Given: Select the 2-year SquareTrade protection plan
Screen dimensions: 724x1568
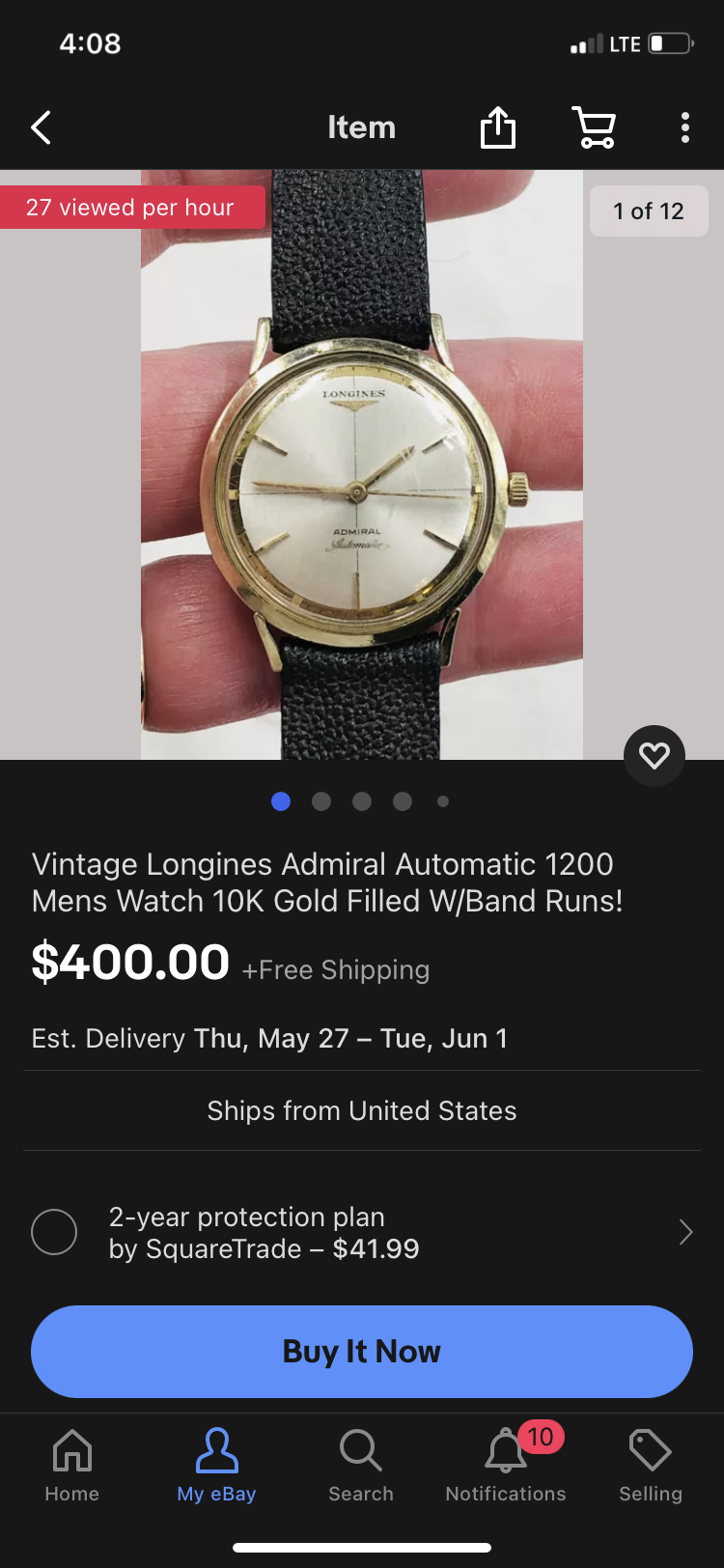Looking at the screenshot, I should (54, 1232).
